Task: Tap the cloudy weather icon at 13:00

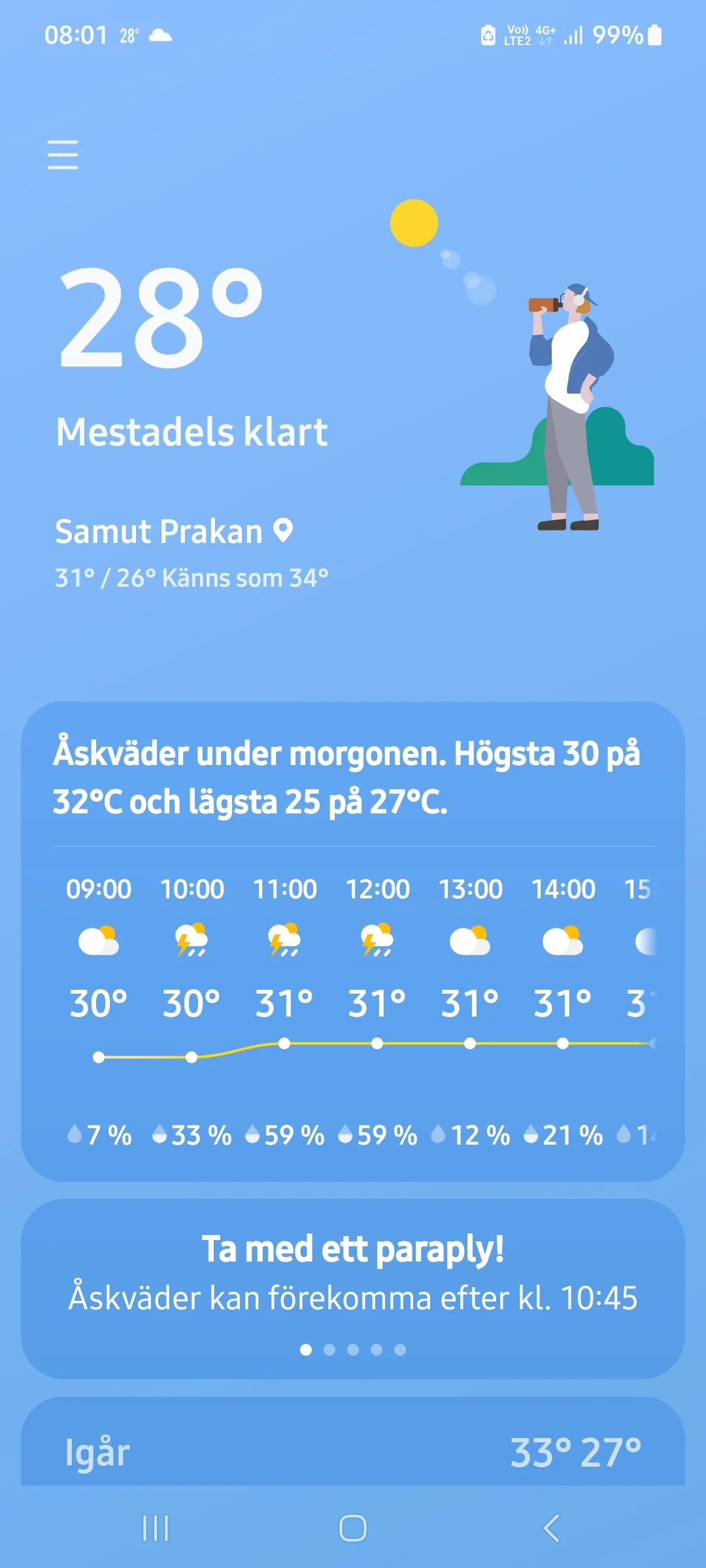Action: pos(471,941)
